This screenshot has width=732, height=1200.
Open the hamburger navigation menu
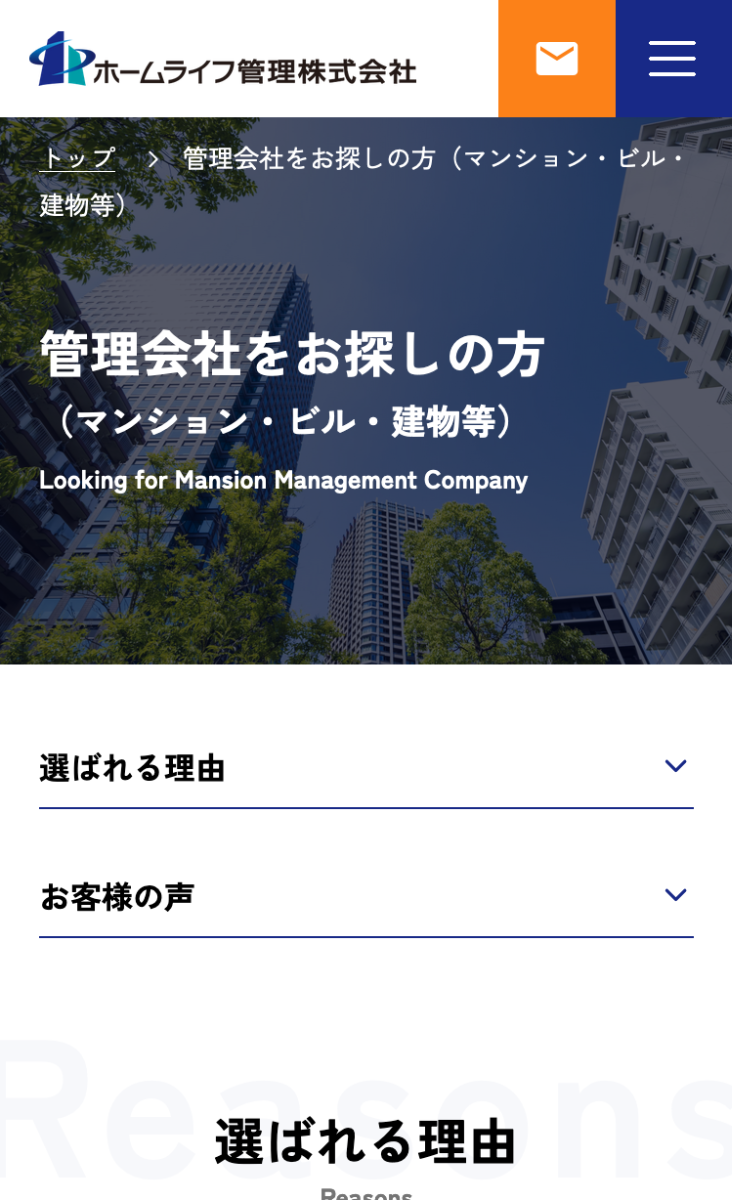pyautogui.click(x=672, y=58)
